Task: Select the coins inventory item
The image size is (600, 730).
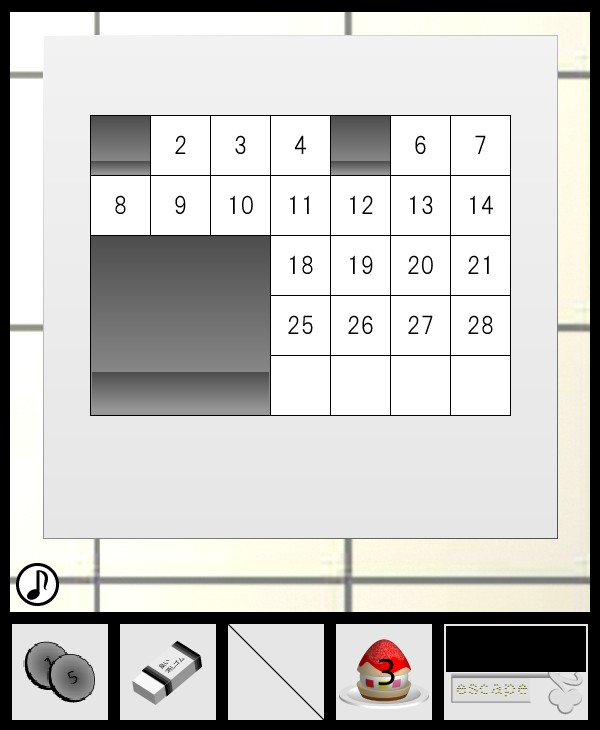Action: click(60, 672)
